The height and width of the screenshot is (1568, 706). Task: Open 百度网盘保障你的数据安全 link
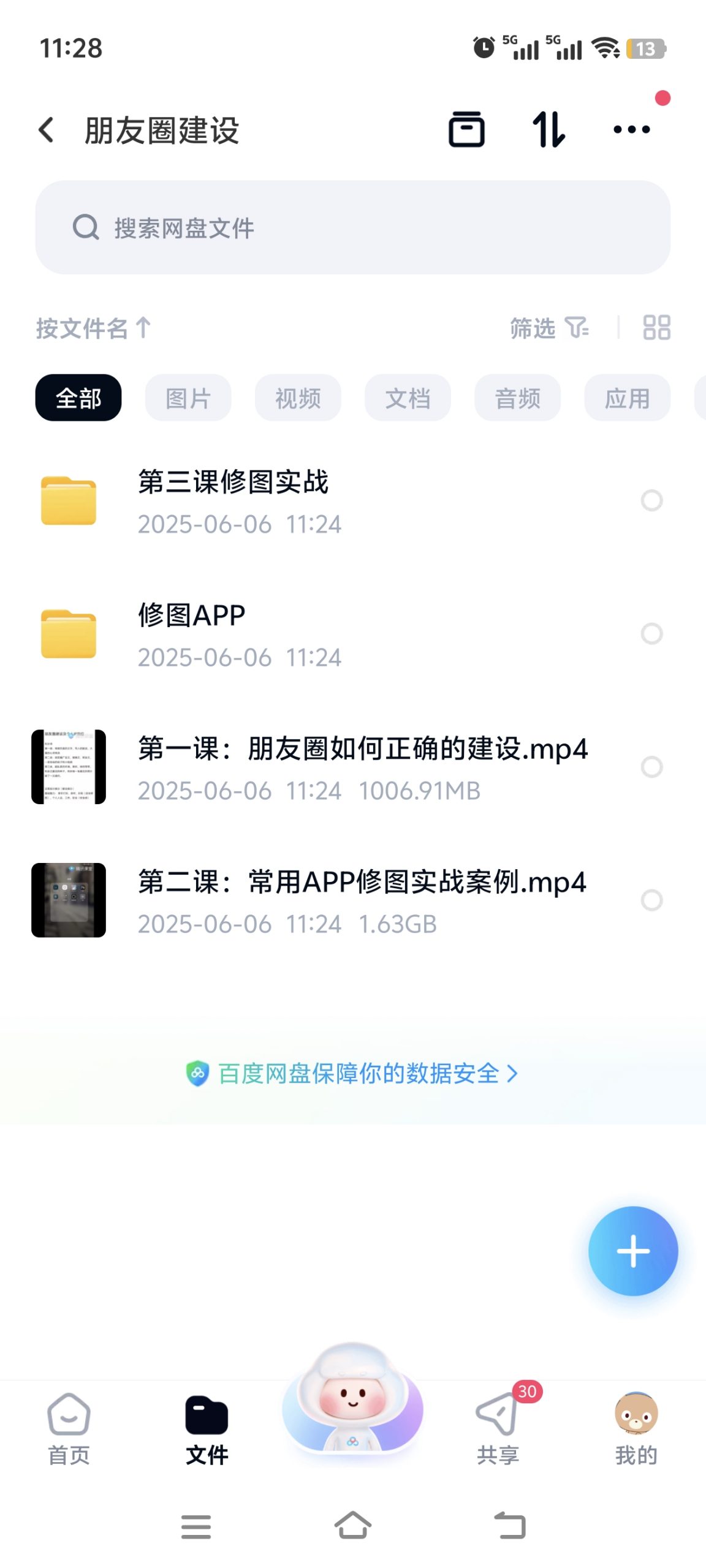[x=353, y=1073]
